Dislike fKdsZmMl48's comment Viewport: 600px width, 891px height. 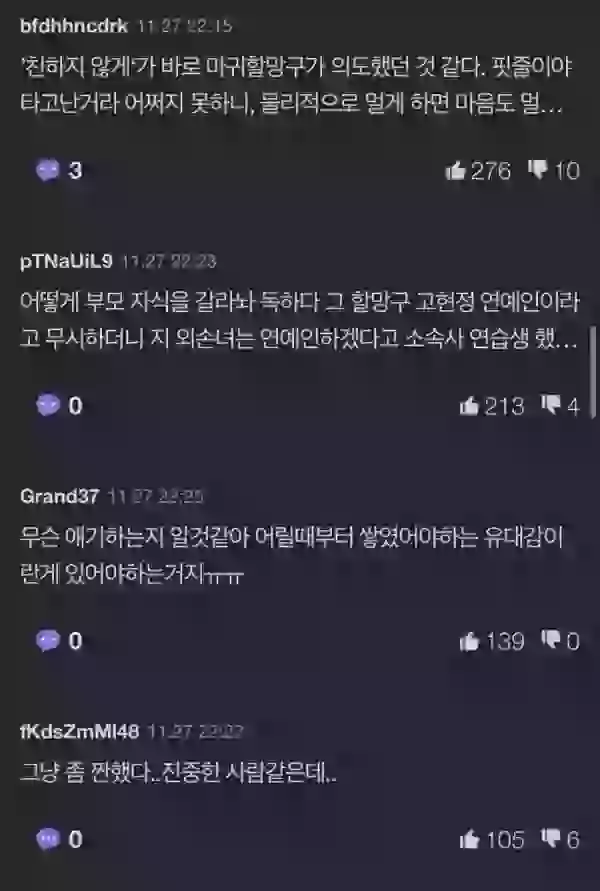[x=550, y=838]
